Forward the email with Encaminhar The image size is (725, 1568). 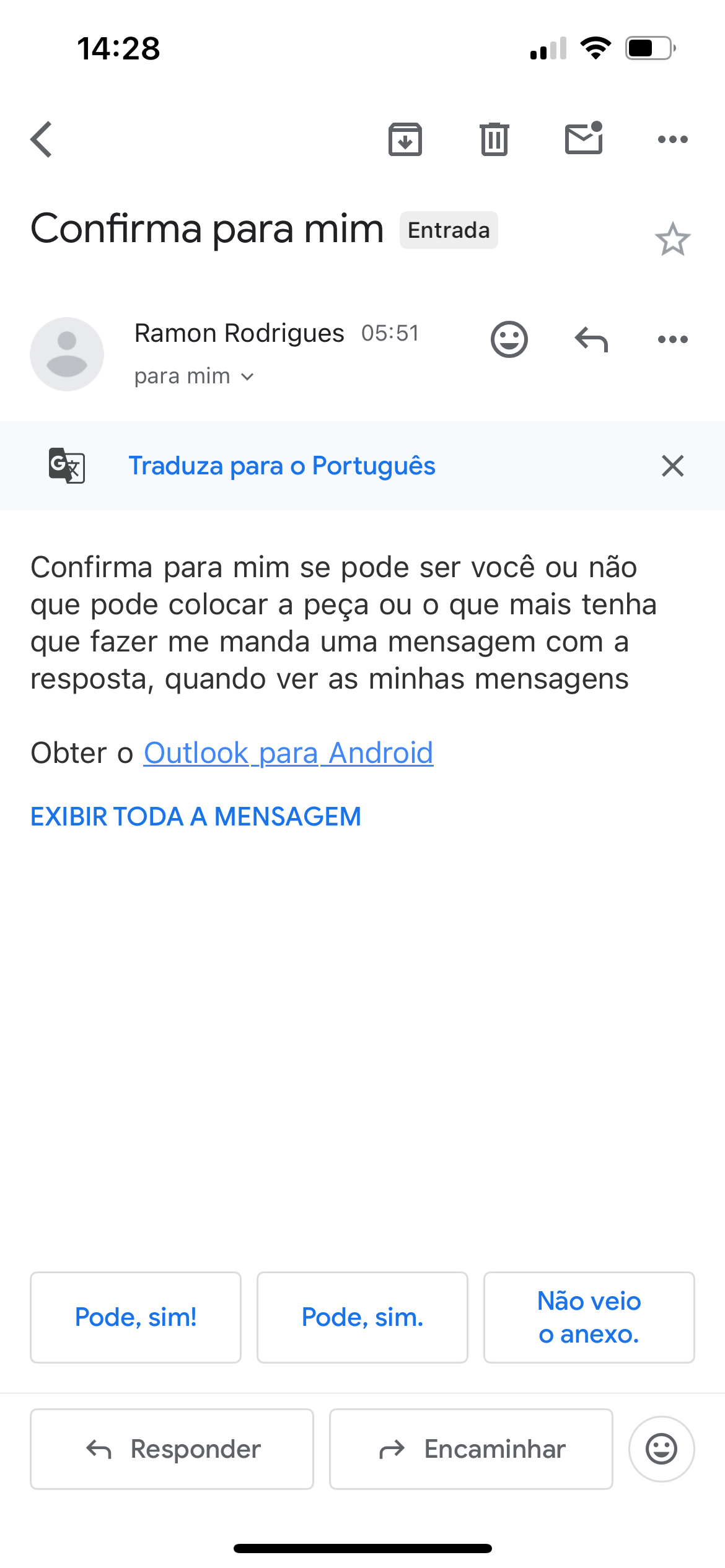471,1449
